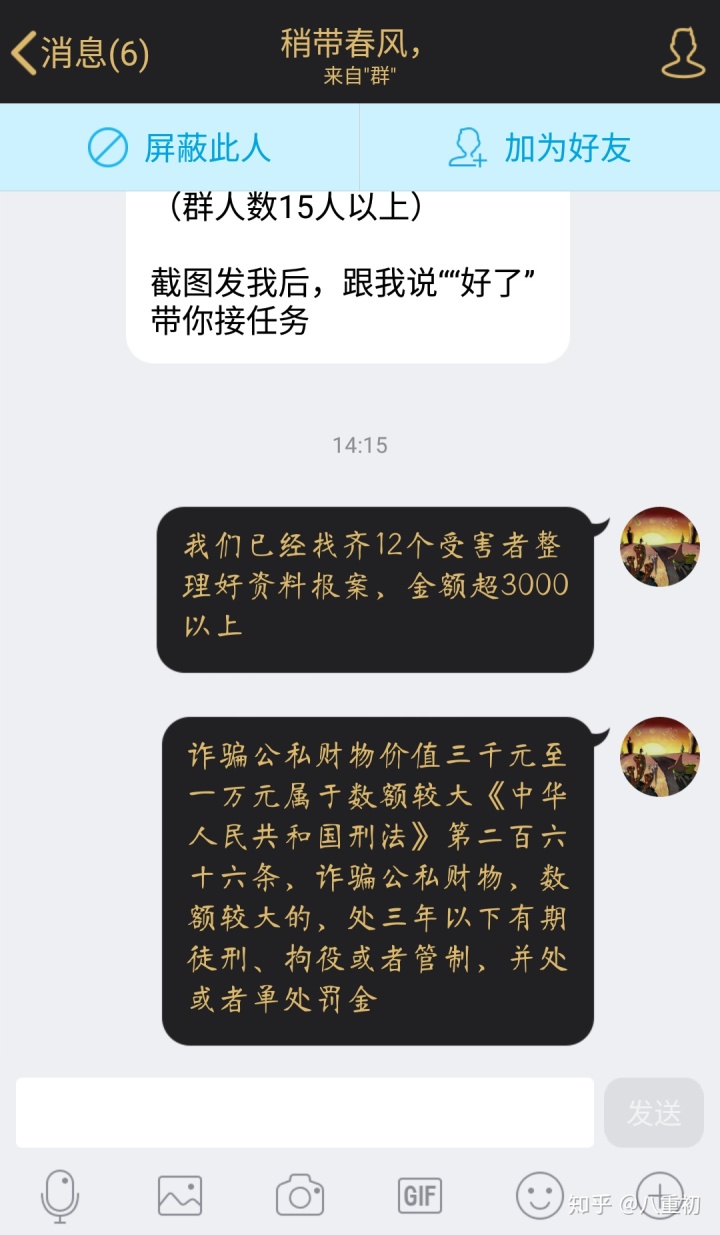Open the emoji smiley panel

click(x=540, y=1195)
